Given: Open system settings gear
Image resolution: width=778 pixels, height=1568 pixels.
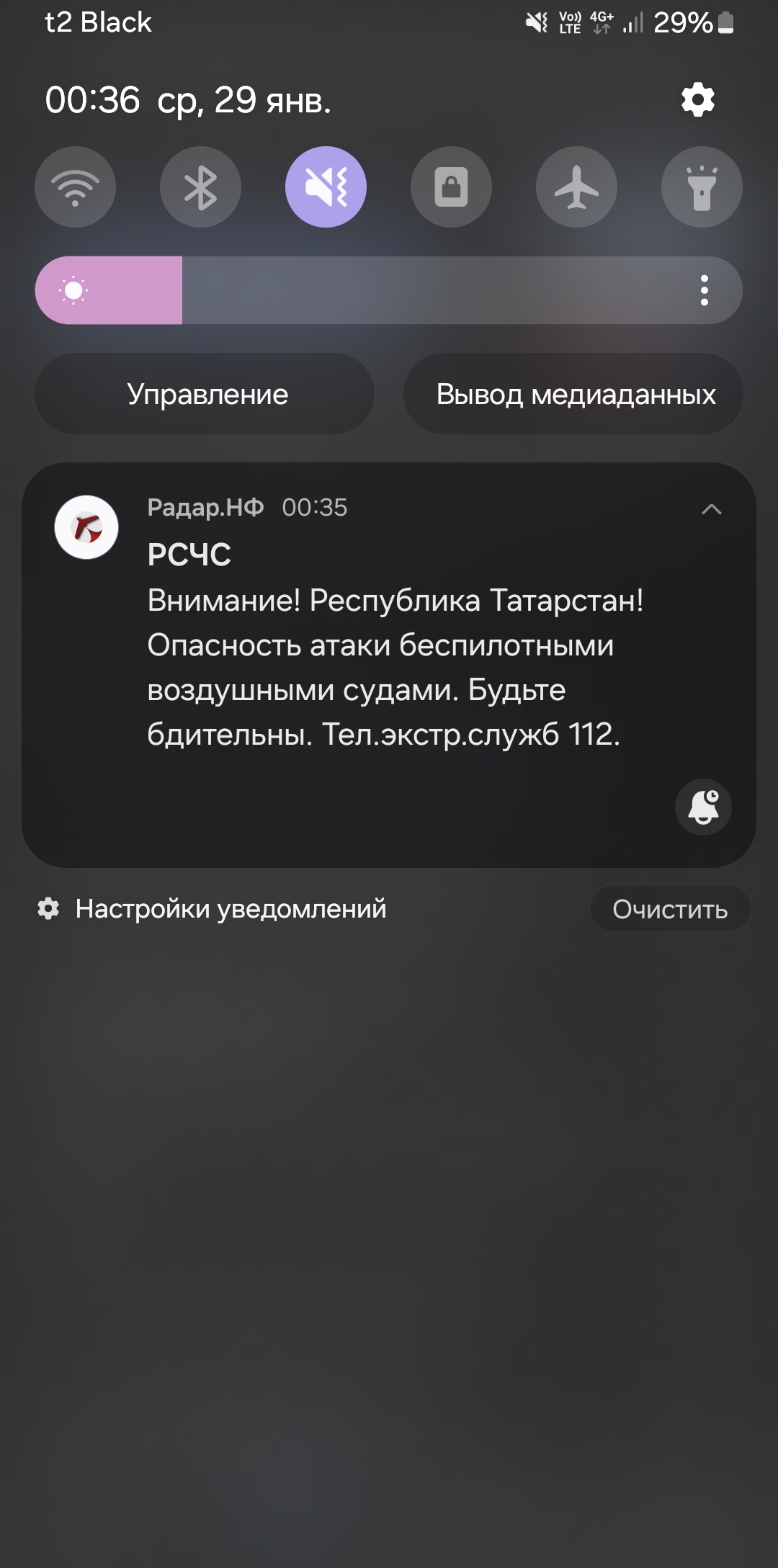Looking at the screenshot, I should [x=697, y=99].
